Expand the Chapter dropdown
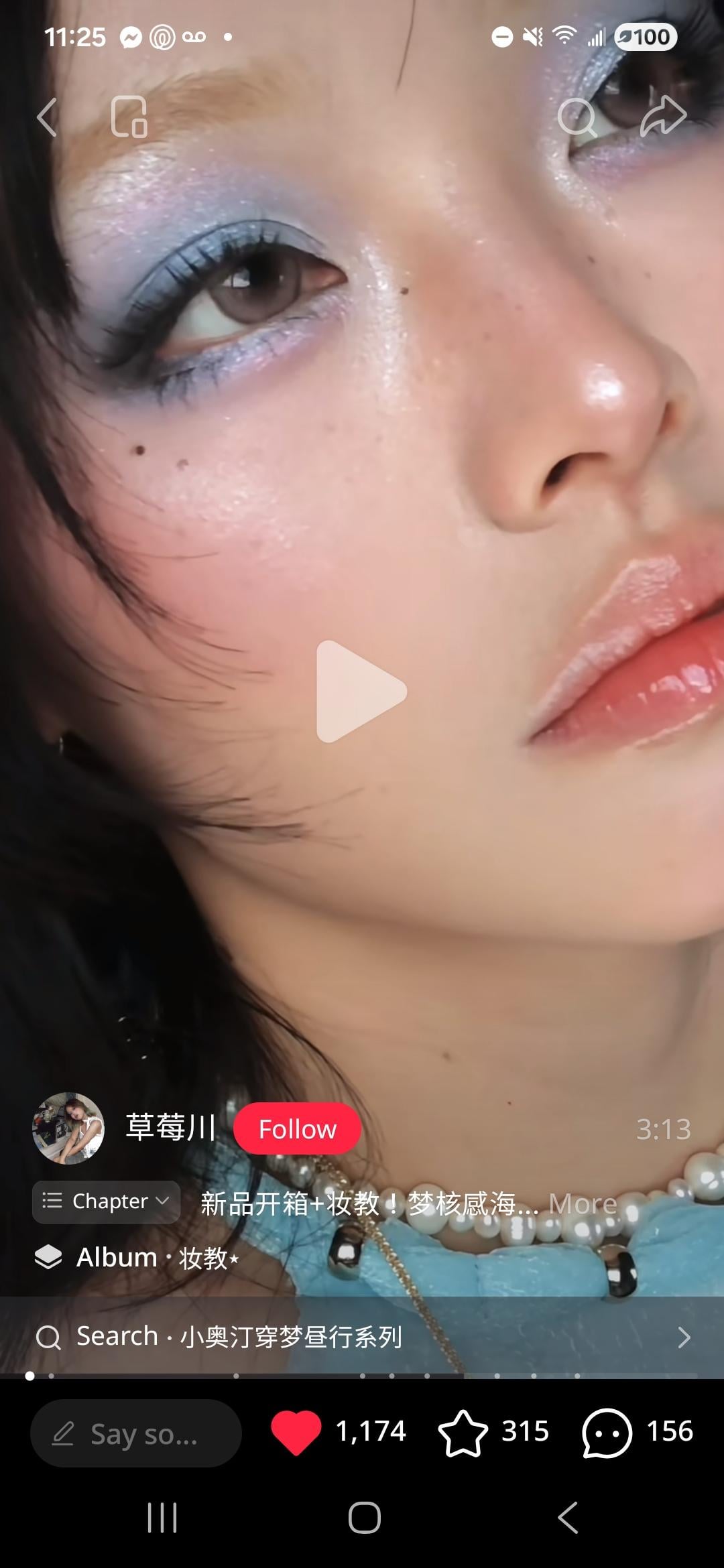The image size is (724, 1568). 106,1201
